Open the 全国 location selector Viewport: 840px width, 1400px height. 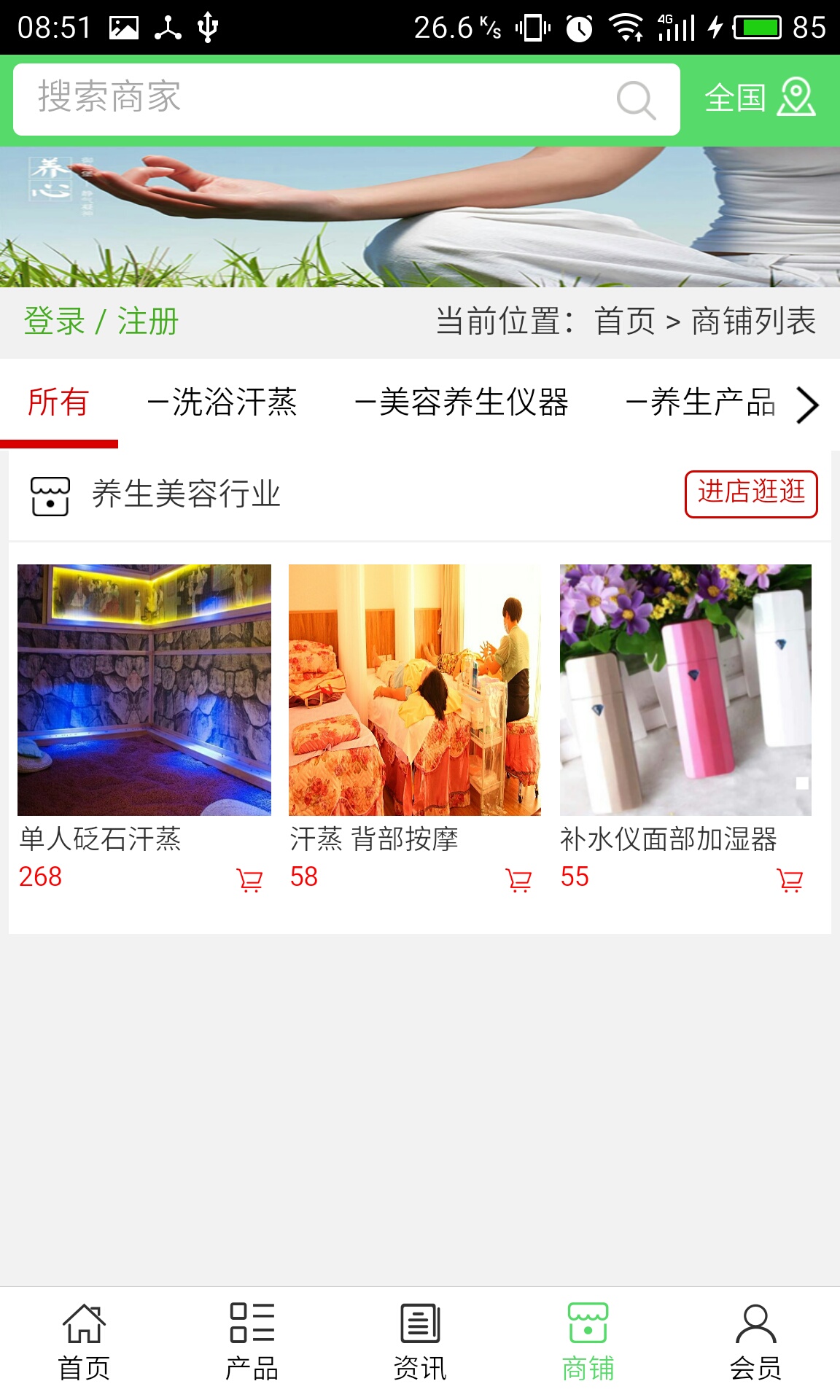click(760, 98)
